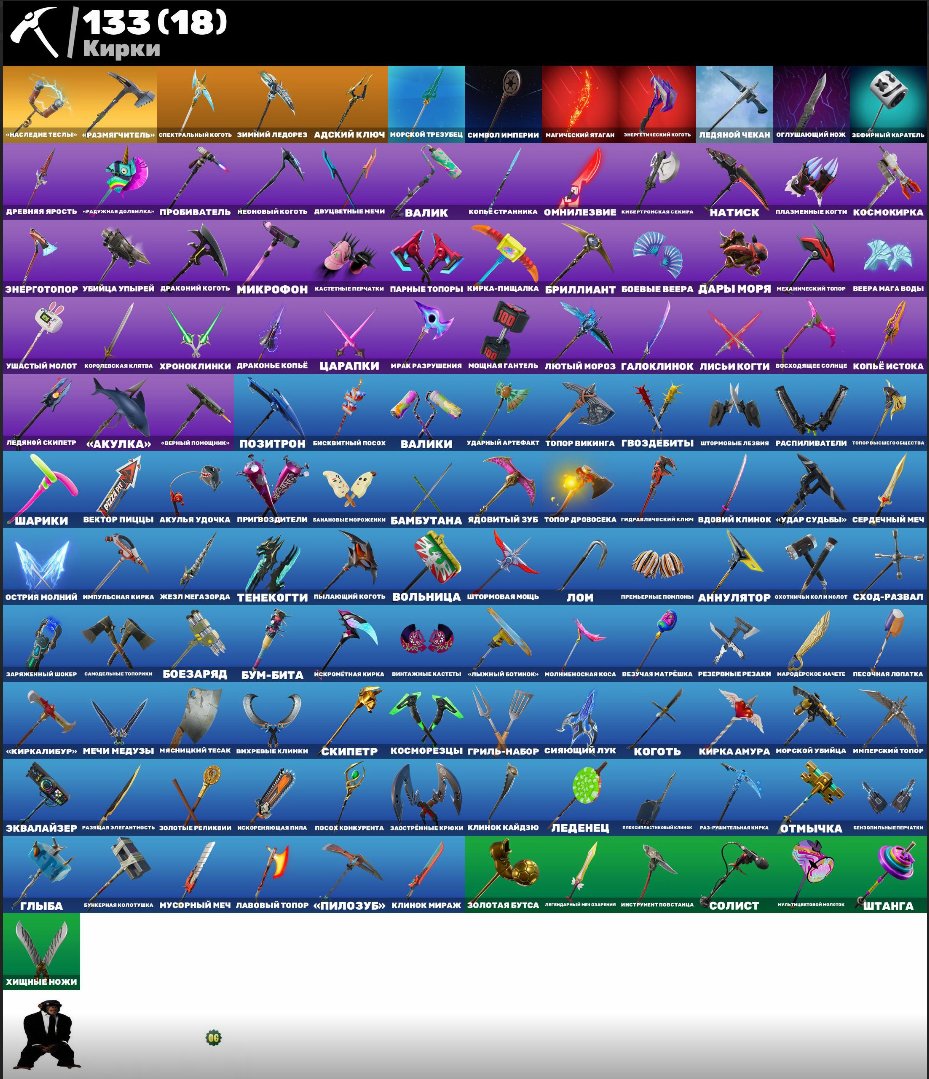Image resolution: width=929 pixels, height=1079 pixels.
Task: Click the Эквалайзер pickaxe
Action: click(40, 800)
